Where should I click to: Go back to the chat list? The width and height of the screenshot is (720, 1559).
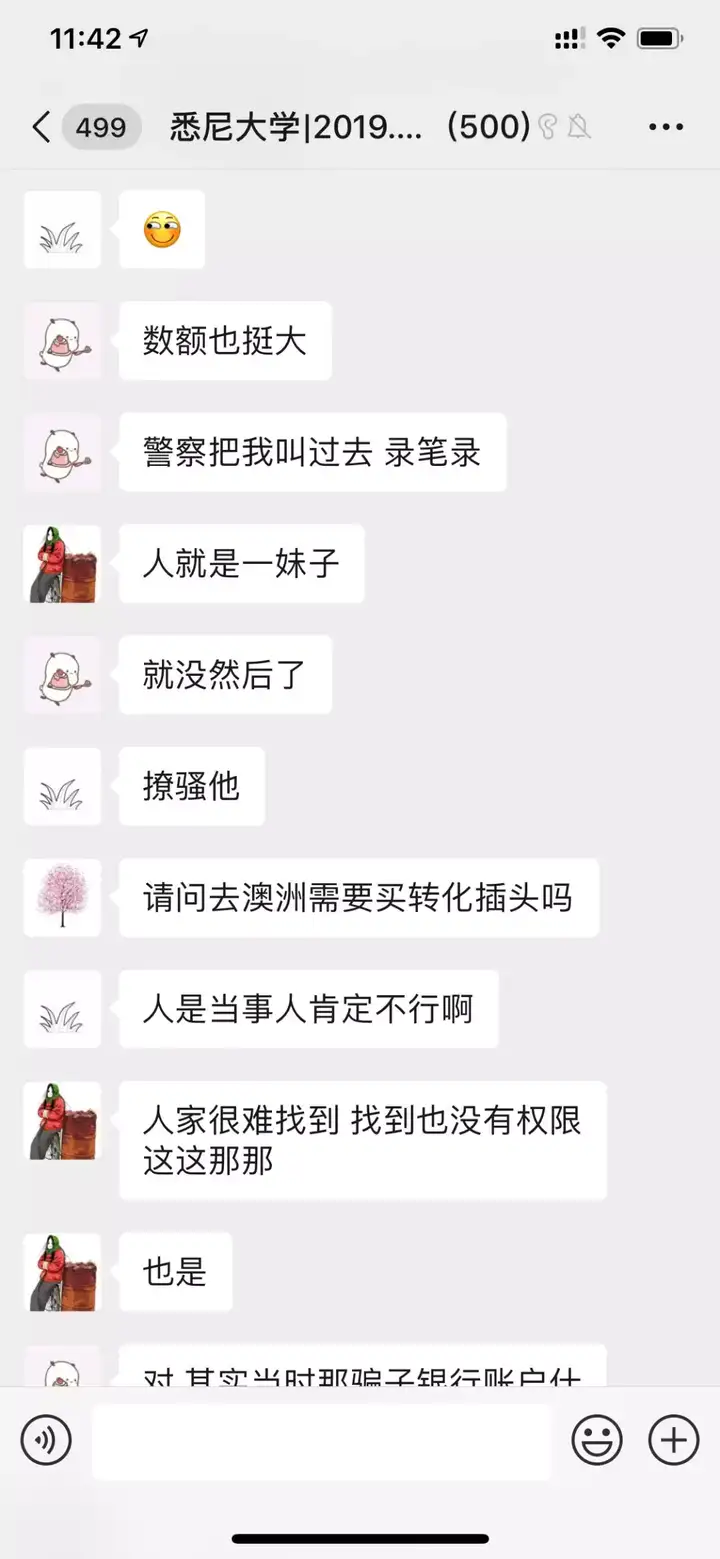tap(42, 127)
